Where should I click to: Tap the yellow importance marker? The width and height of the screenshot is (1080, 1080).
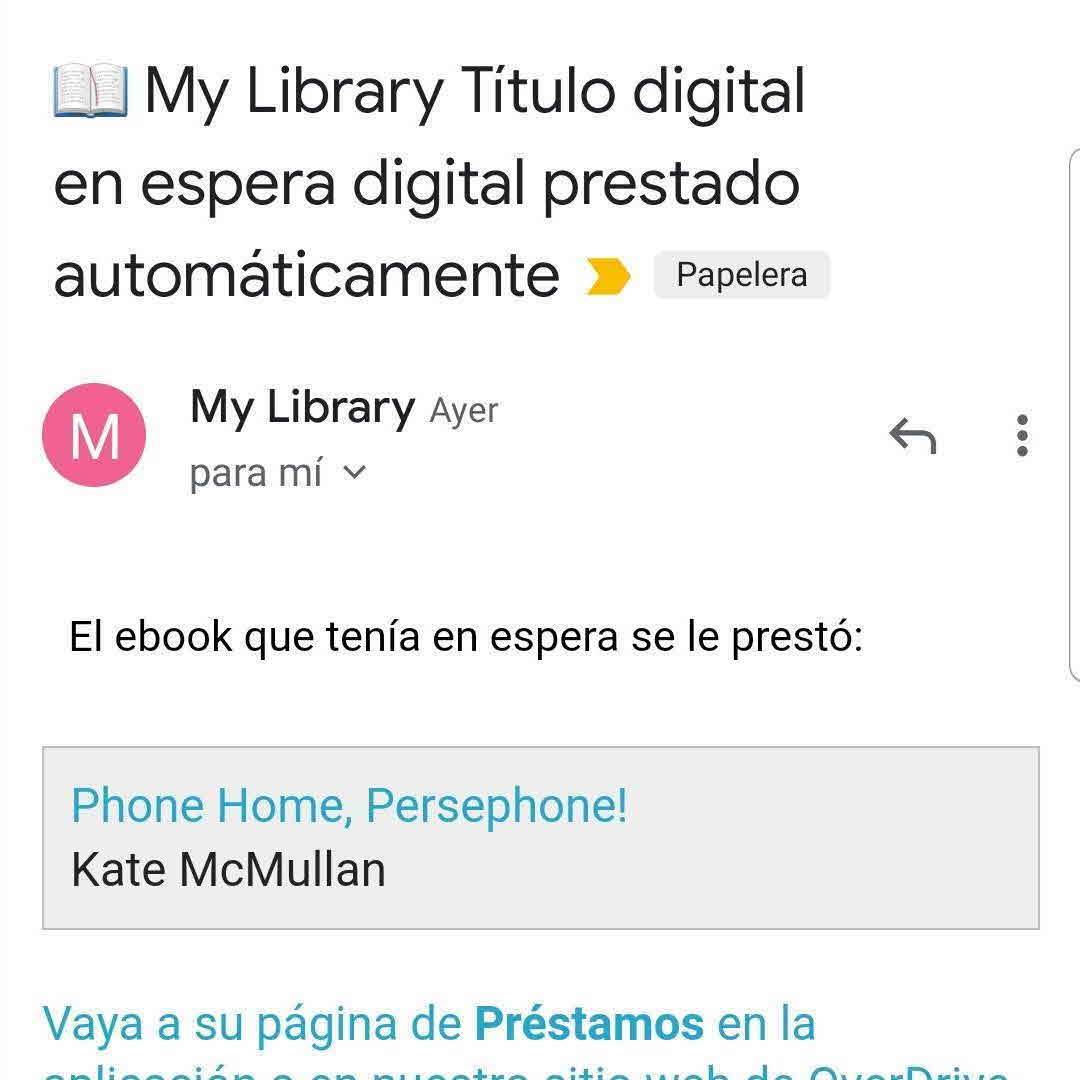(608, 277)
